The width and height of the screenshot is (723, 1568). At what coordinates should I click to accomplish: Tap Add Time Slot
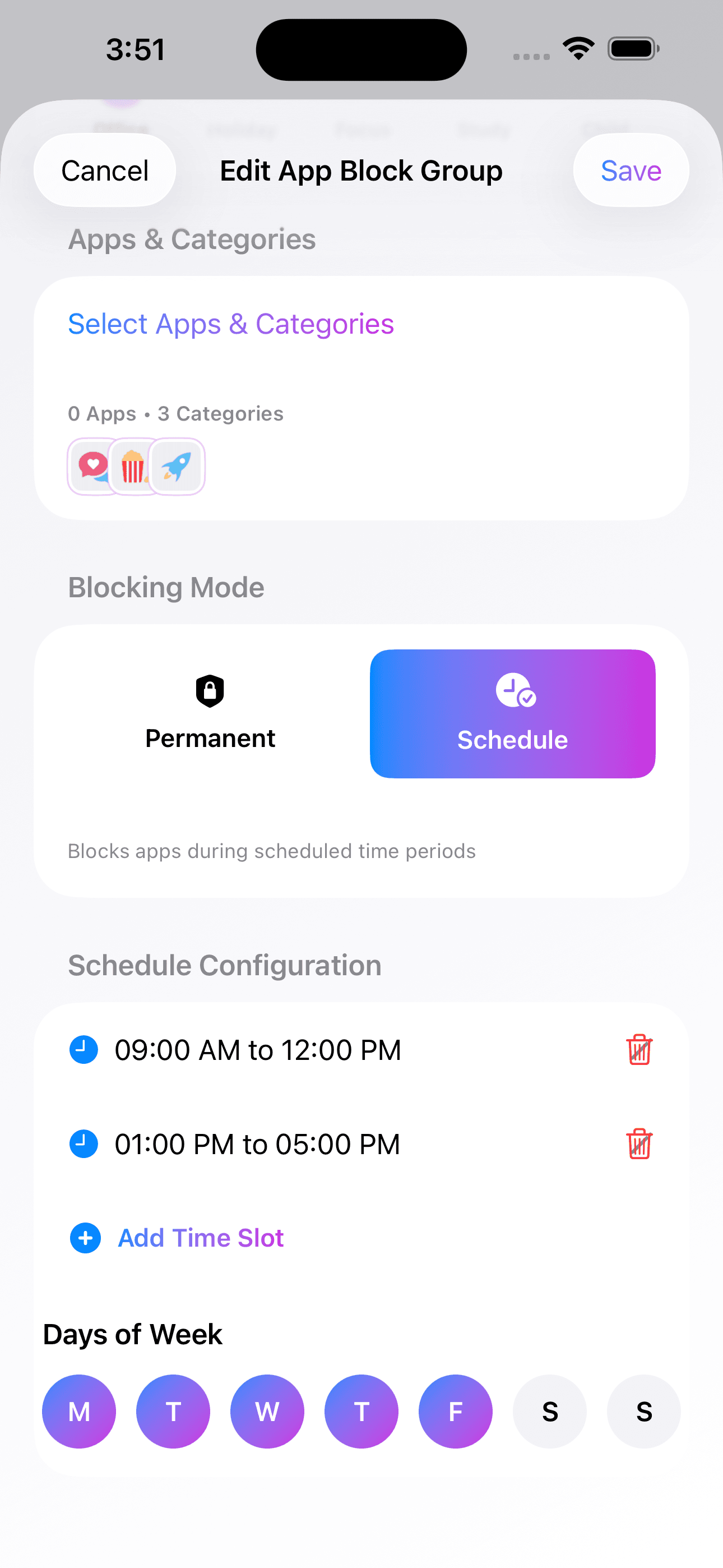tap(200, 1238)
